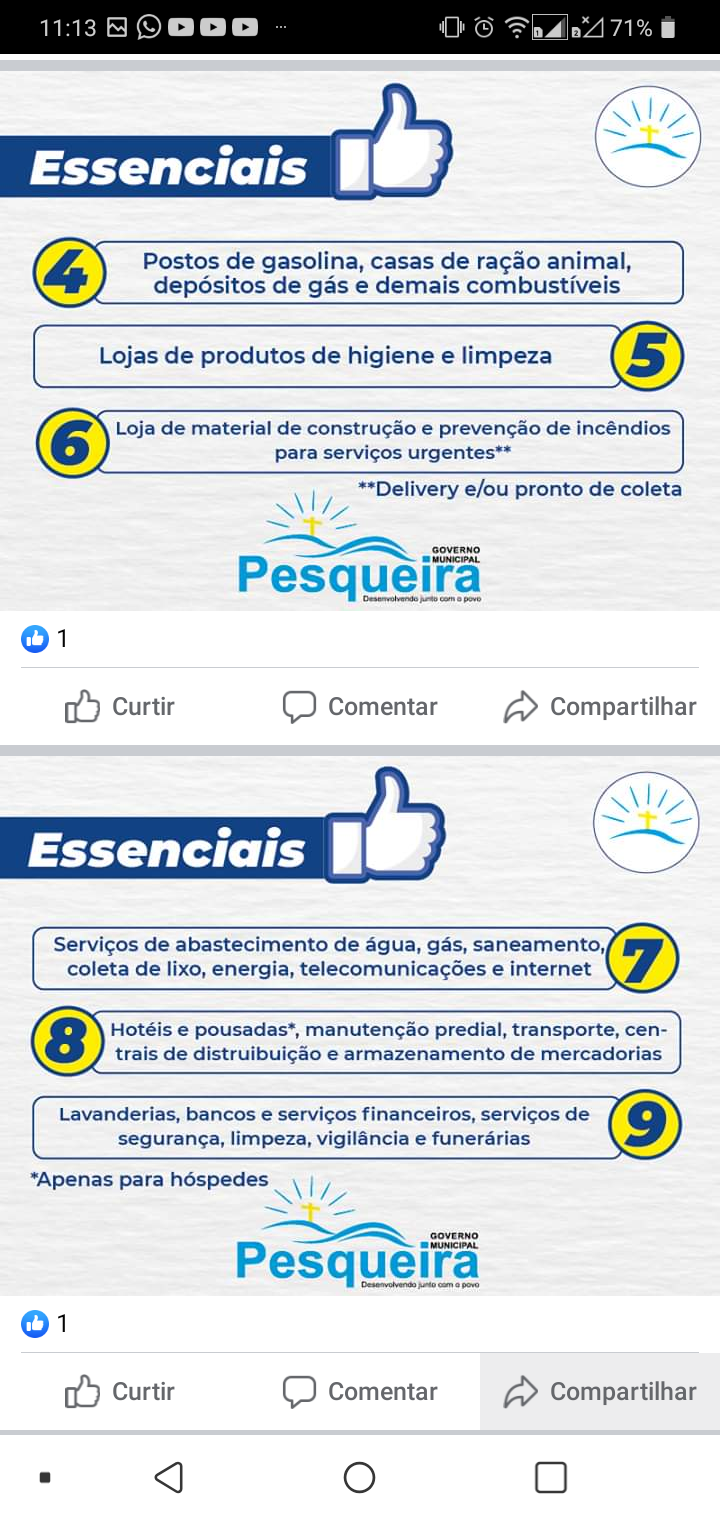This screenshot has width=720, height=1520.
Task: Share the post listing essentials 4 to 6
Action: tap(599, 707)
